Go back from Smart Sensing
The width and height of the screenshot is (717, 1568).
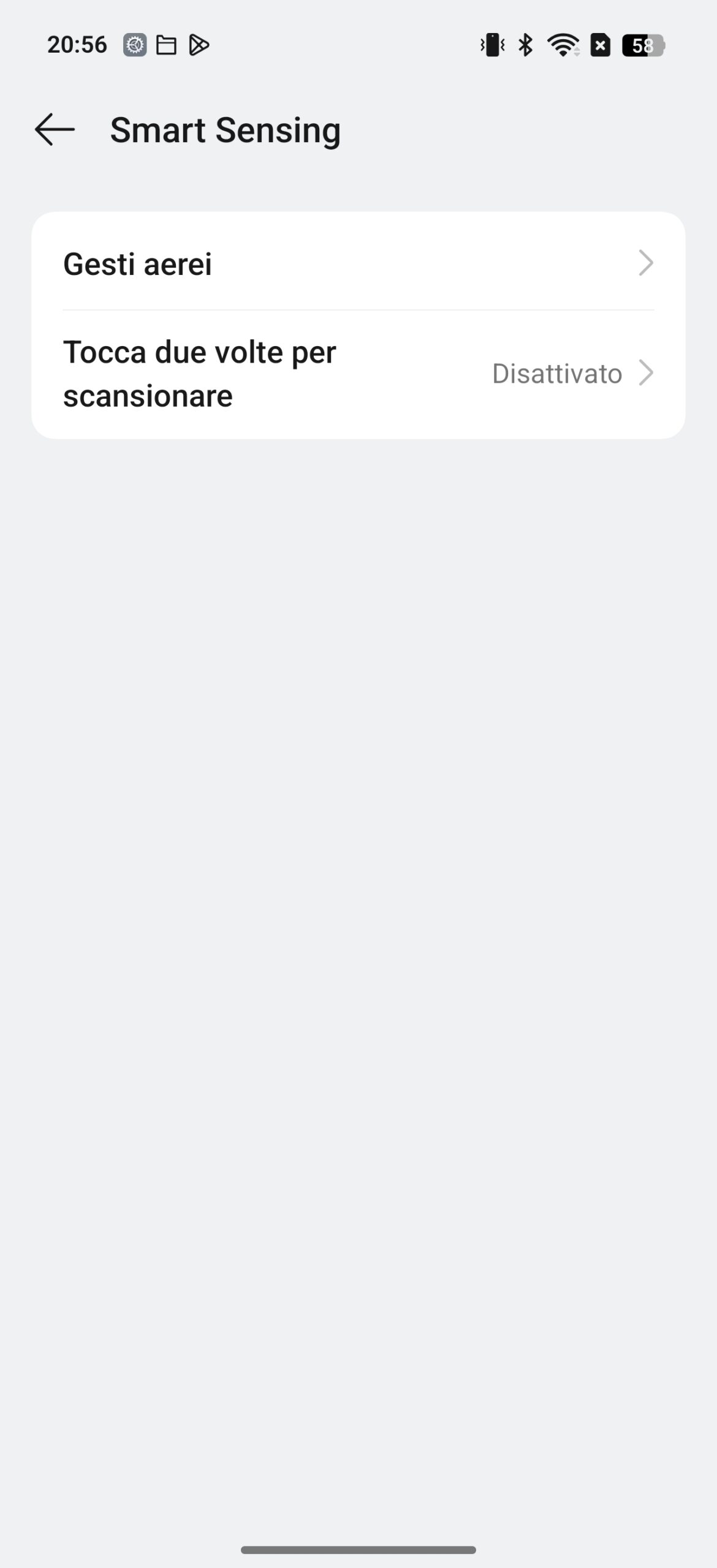(55, 130)
